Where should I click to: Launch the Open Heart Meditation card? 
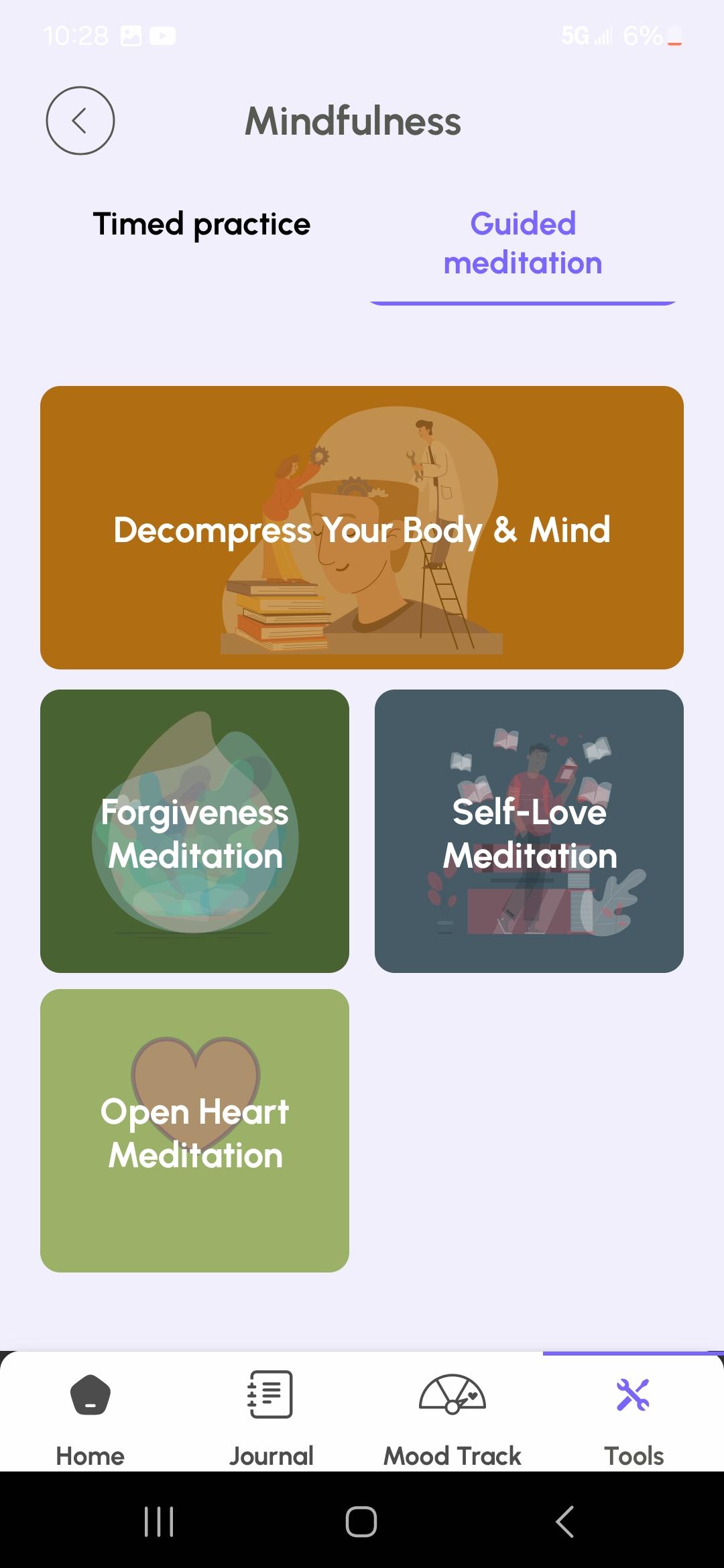tap(194, 1130)
